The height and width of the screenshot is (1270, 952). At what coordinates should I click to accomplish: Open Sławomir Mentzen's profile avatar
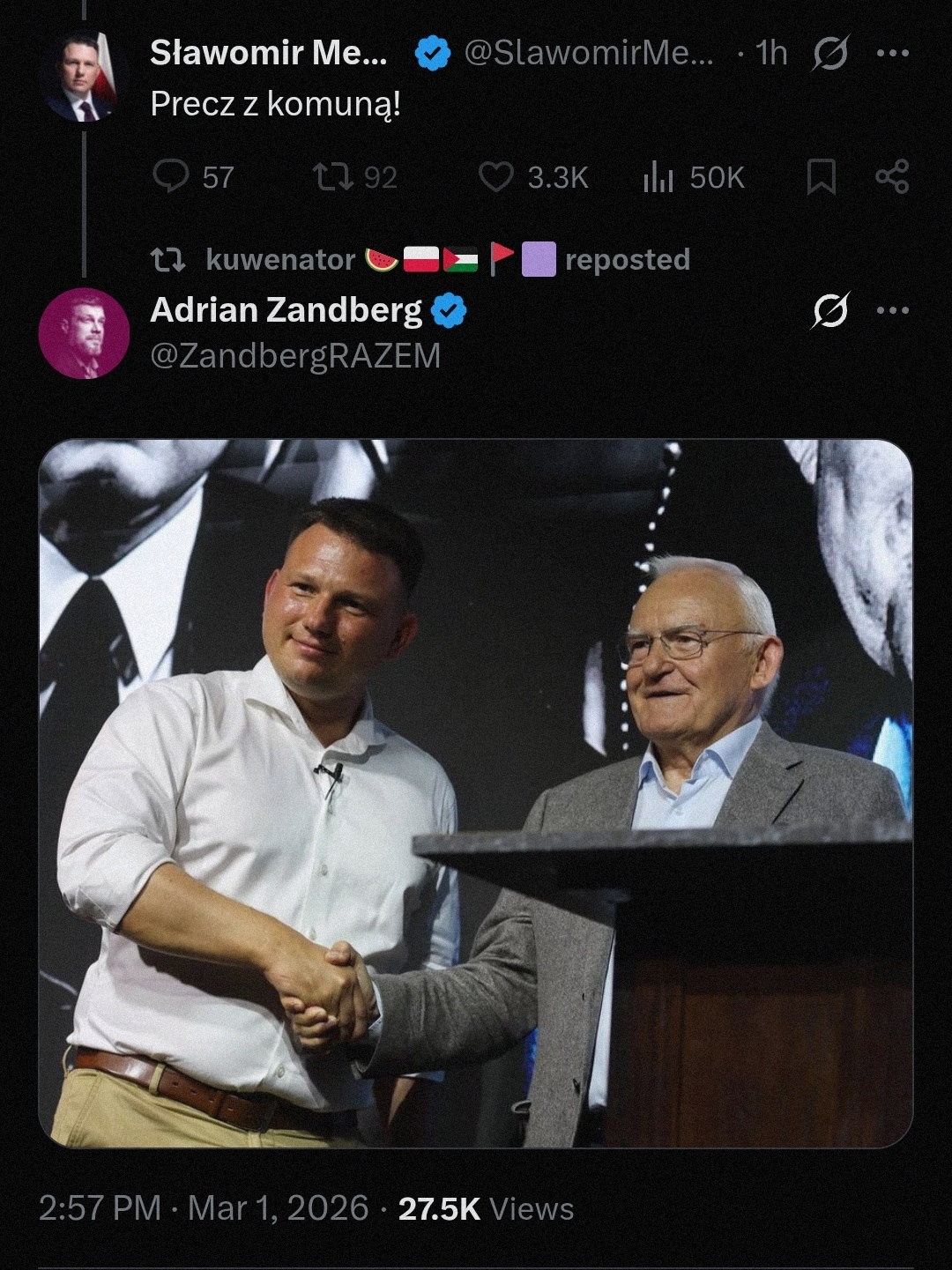click(84, 77)
